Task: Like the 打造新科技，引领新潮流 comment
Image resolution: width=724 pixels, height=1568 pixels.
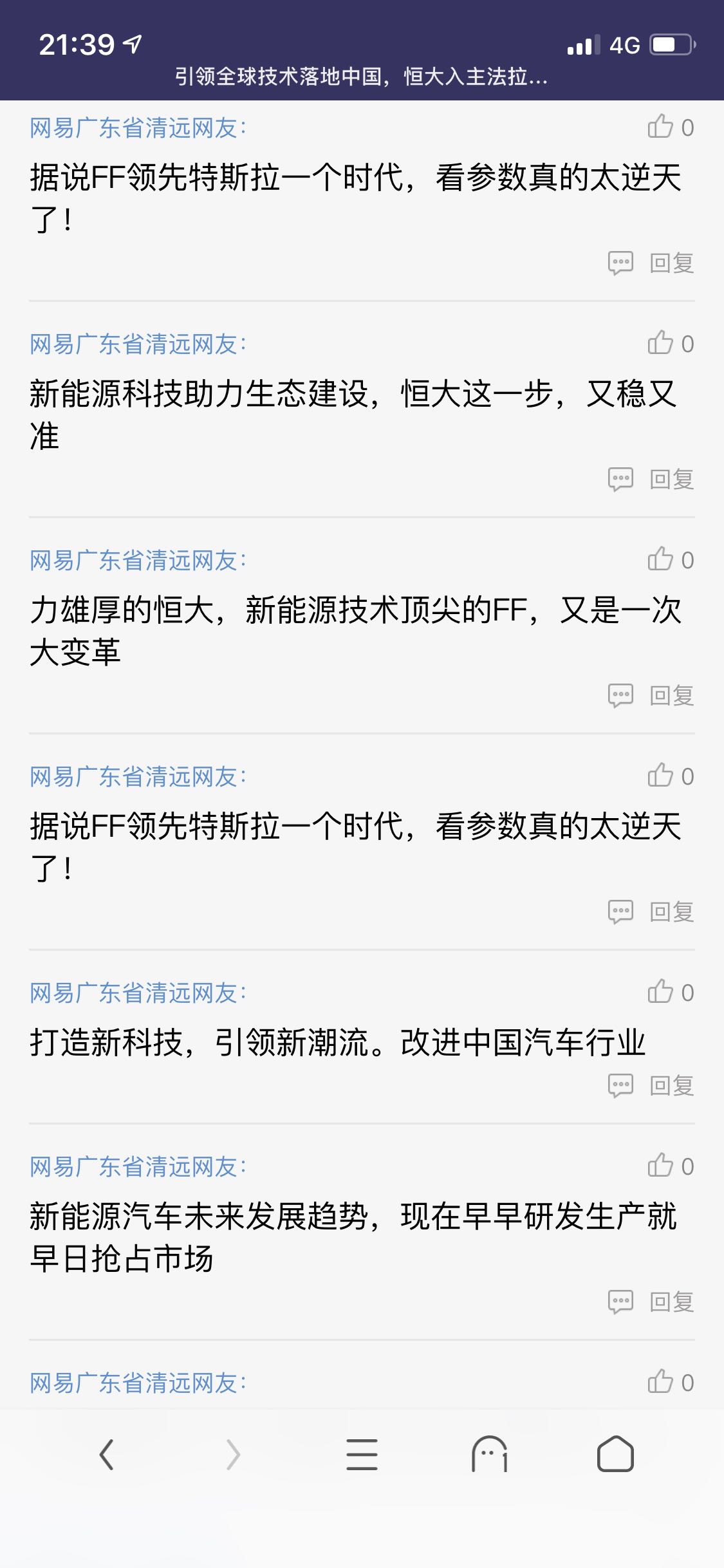Action: (x=661, y=993)
